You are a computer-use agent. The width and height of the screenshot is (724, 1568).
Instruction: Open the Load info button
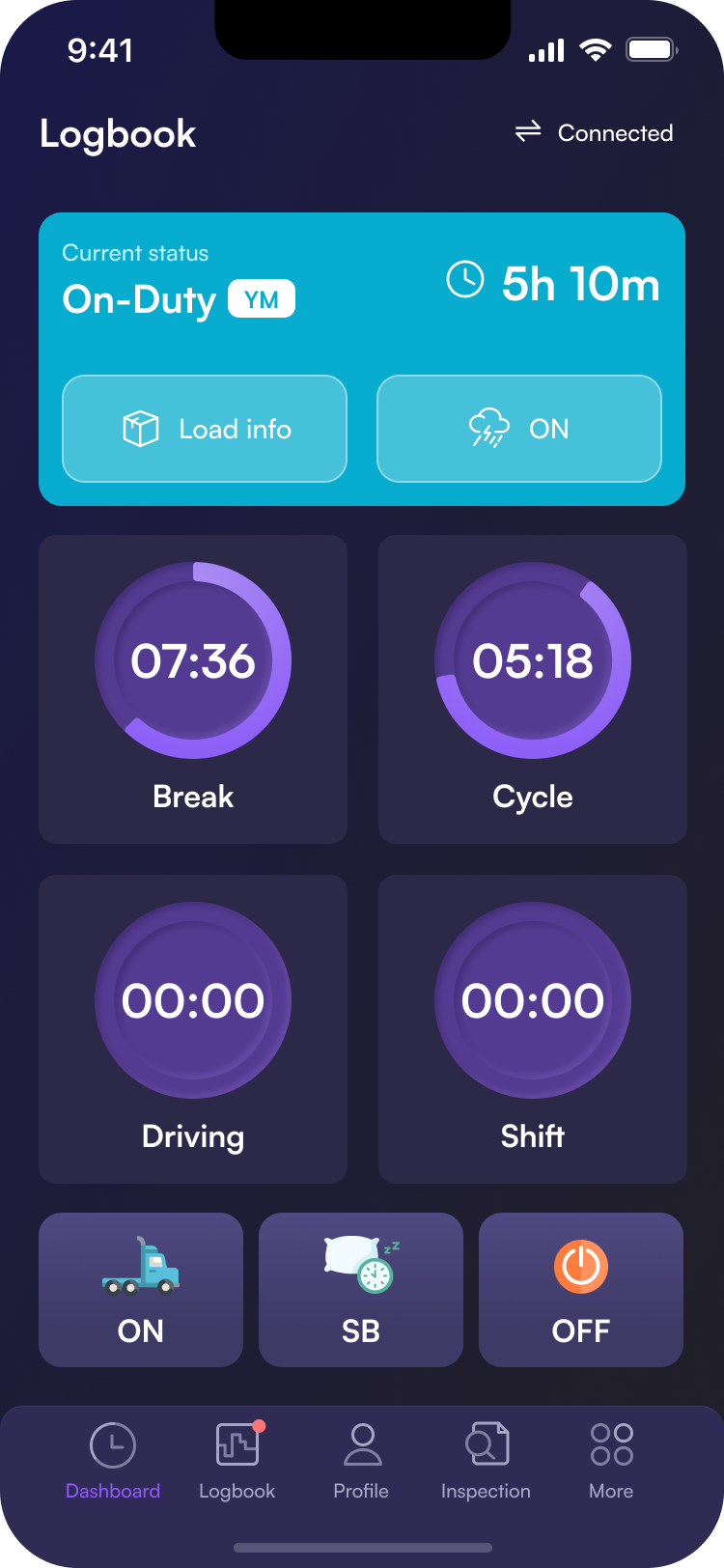(x=205, y=429)
